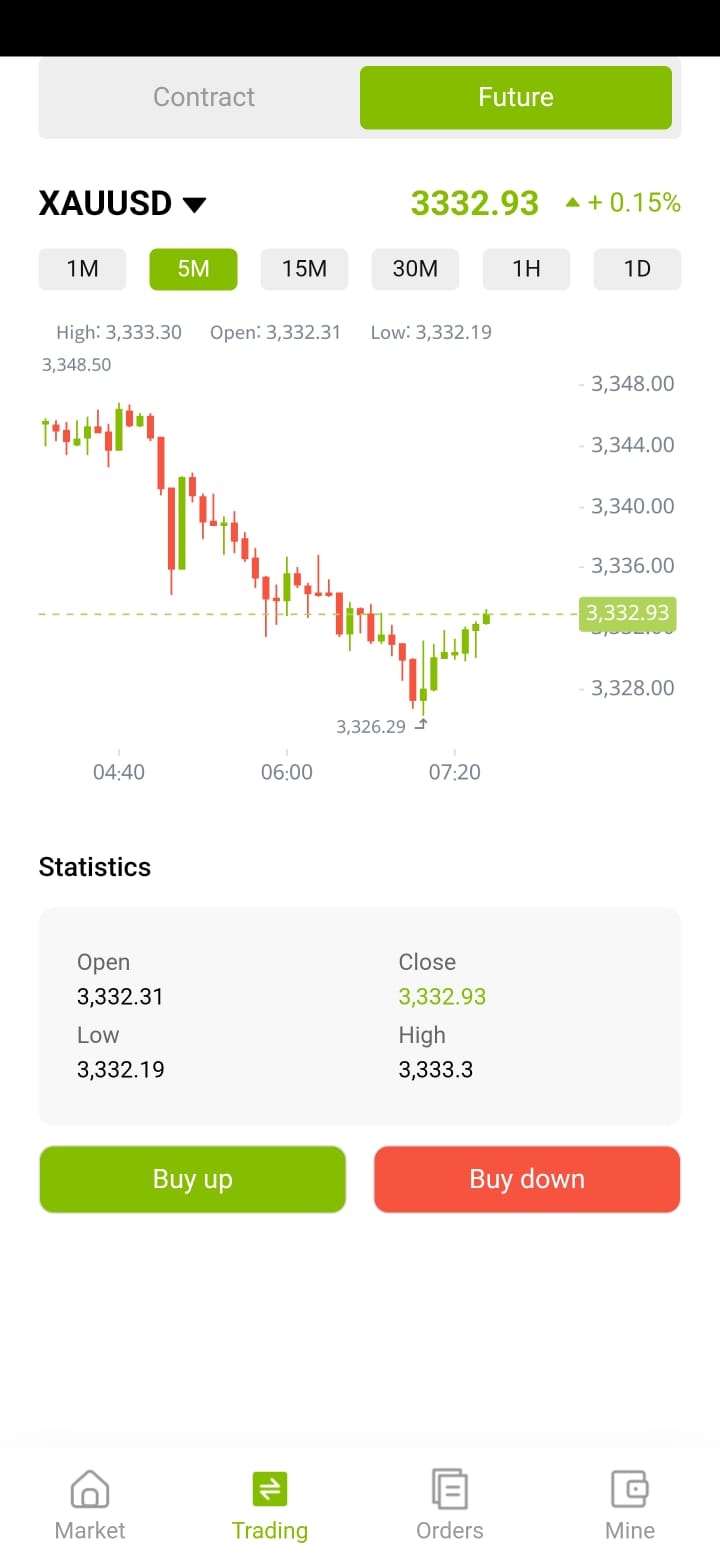
Task: Go to the Market tab
Action: click(90, 1506)
